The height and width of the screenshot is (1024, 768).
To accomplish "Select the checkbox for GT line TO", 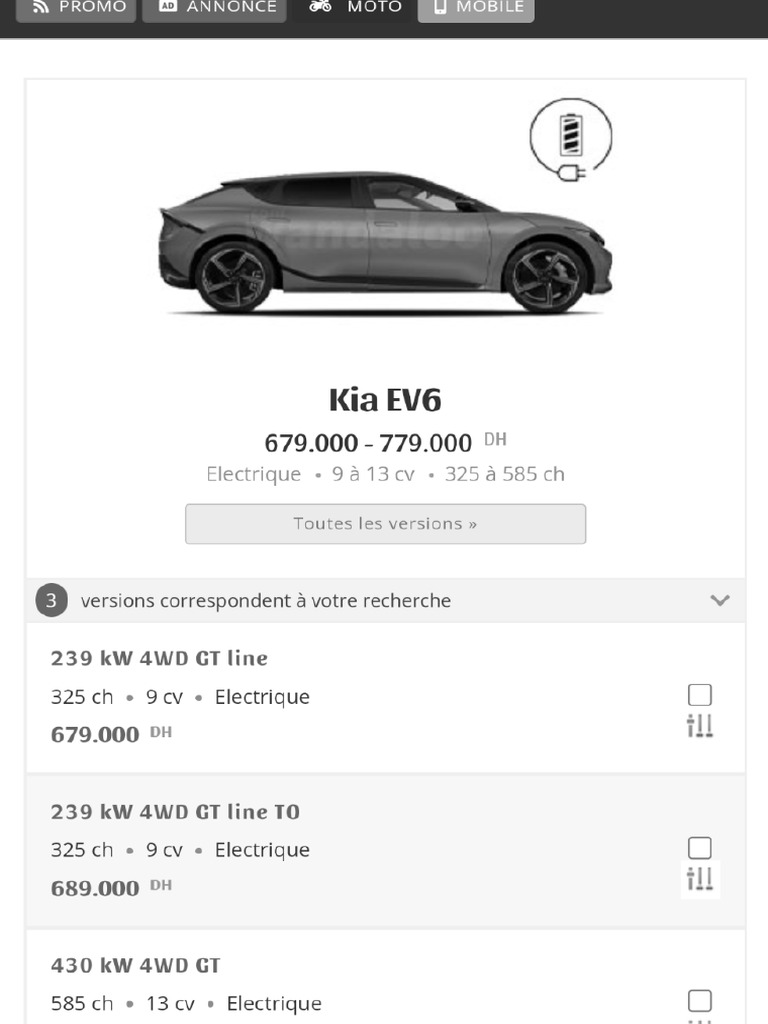I will coord(700,848).
